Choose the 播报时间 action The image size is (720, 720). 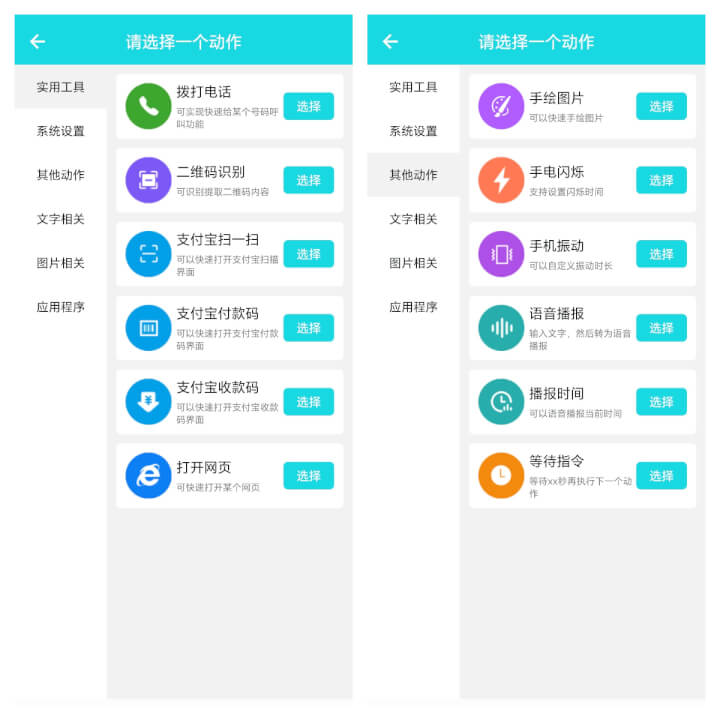click(x=661, y=402)
